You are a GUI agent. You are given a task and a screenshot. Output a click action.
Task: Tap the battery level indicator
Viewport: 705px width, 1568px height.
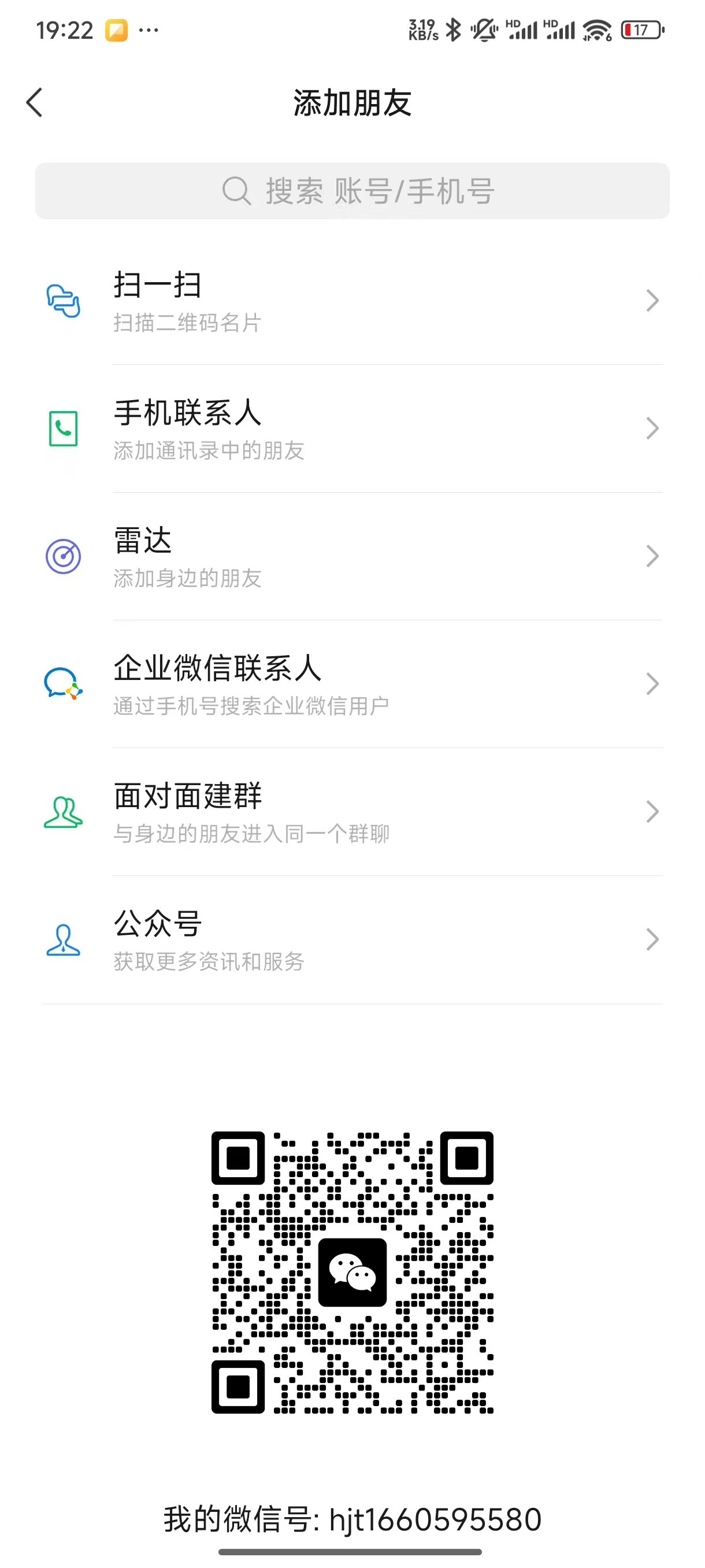pyautogui.click(x=641, y=28)
